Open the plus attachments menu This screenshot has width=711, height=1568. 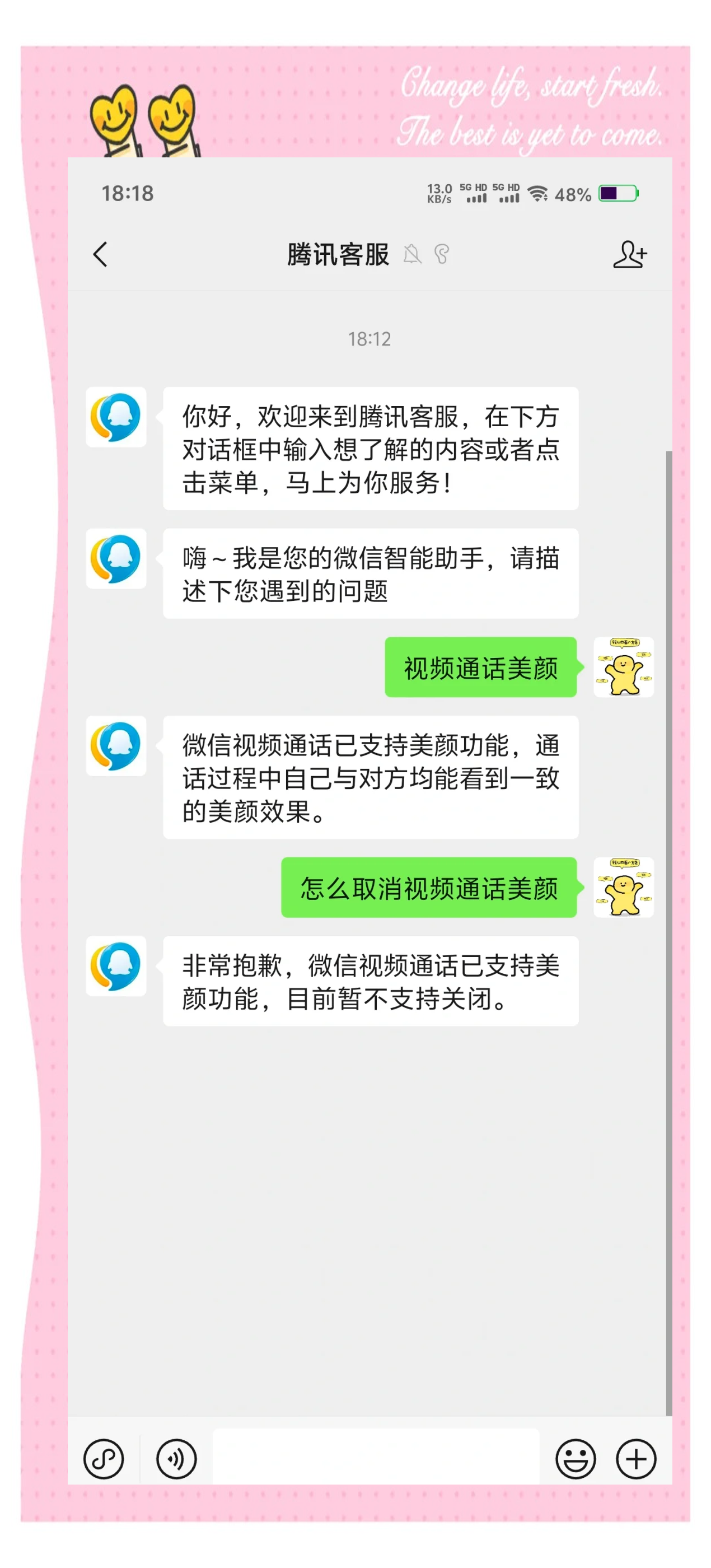(x=635, y=1458)
